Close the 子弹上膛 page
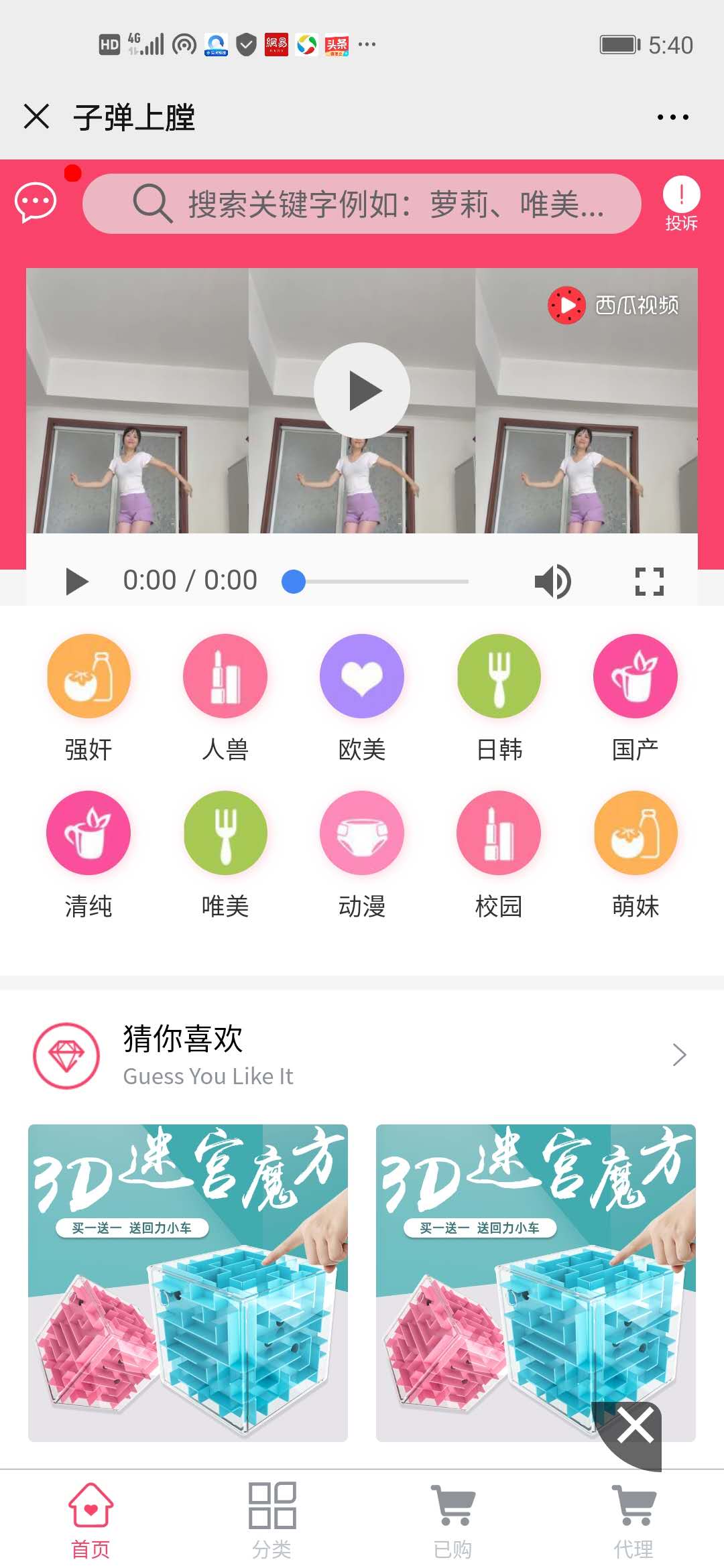Image resolution: width=724 pixels, height=1568 pixels. (x=37, y=117)
